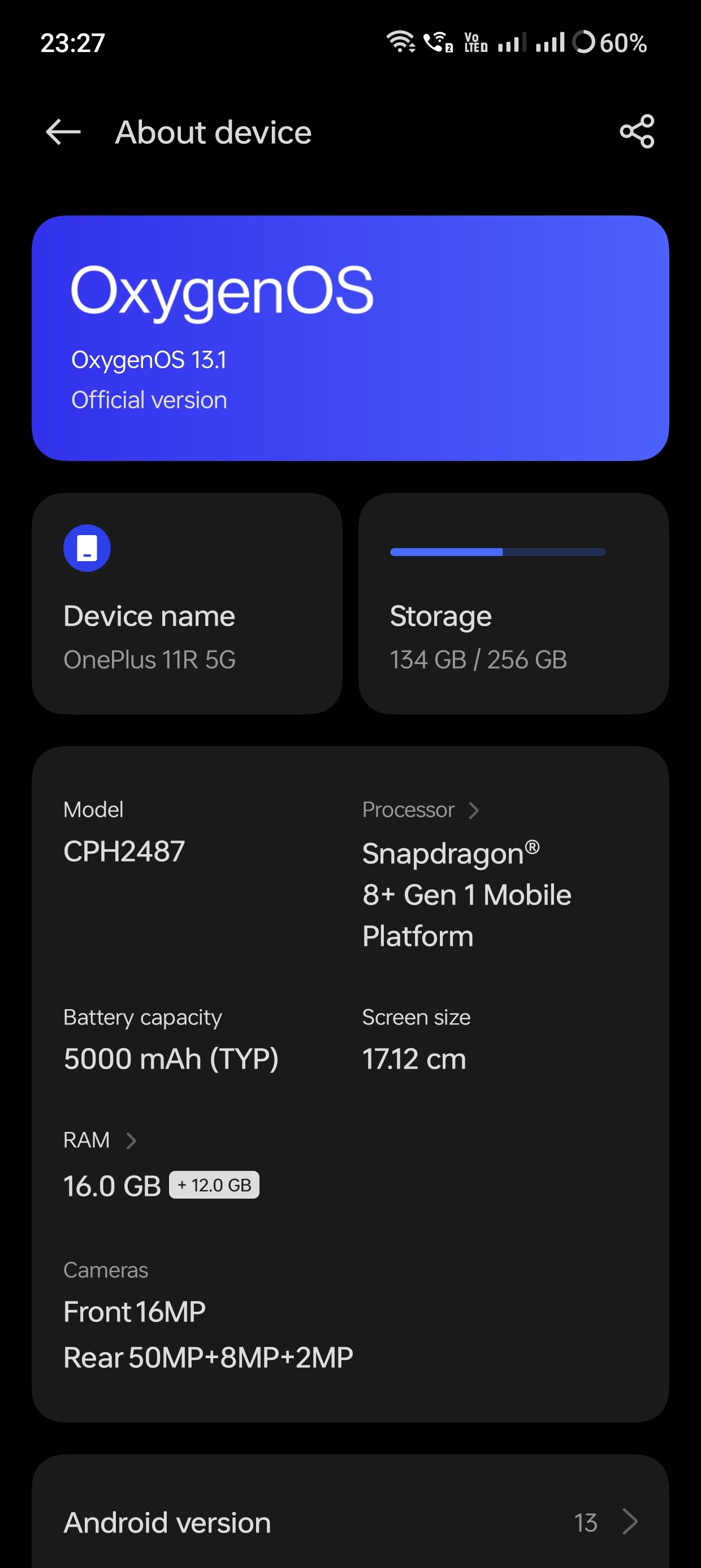Open Android version details with its arrow
Image resolution: width=701 pixels, height=1568 pixels.
(630, 1522)
